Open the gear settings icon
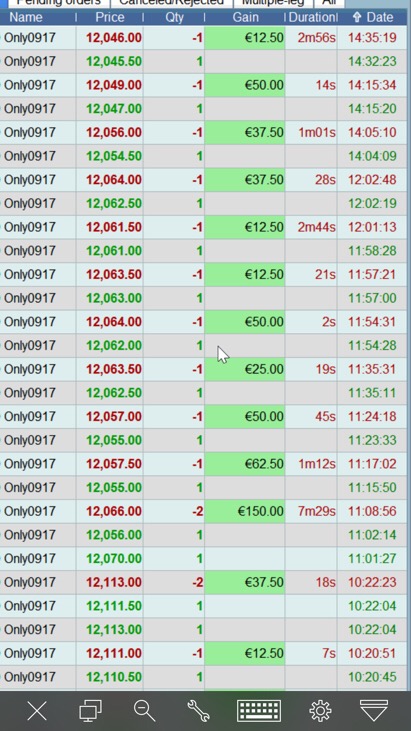 [320, 711]
